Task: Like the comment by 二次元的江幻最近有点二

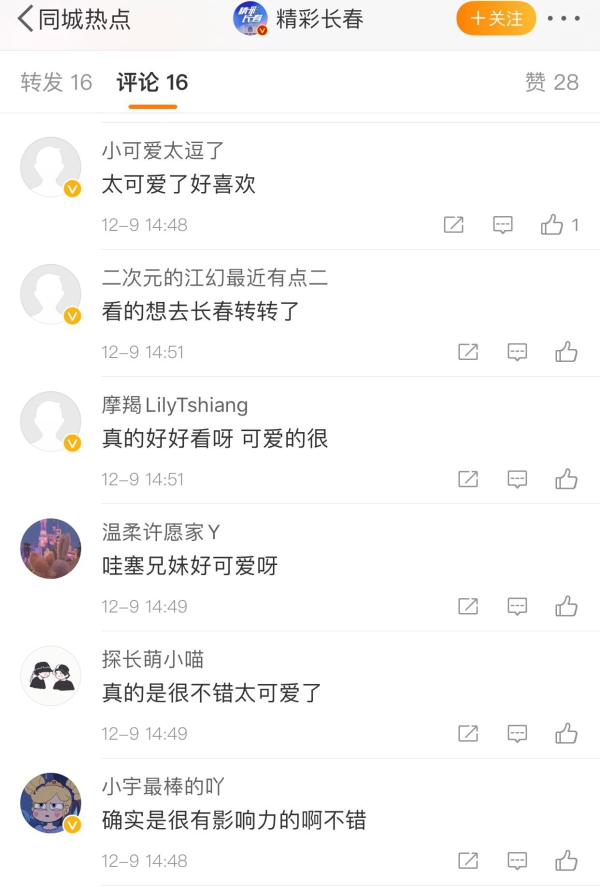Action: (x=567, y=352)
